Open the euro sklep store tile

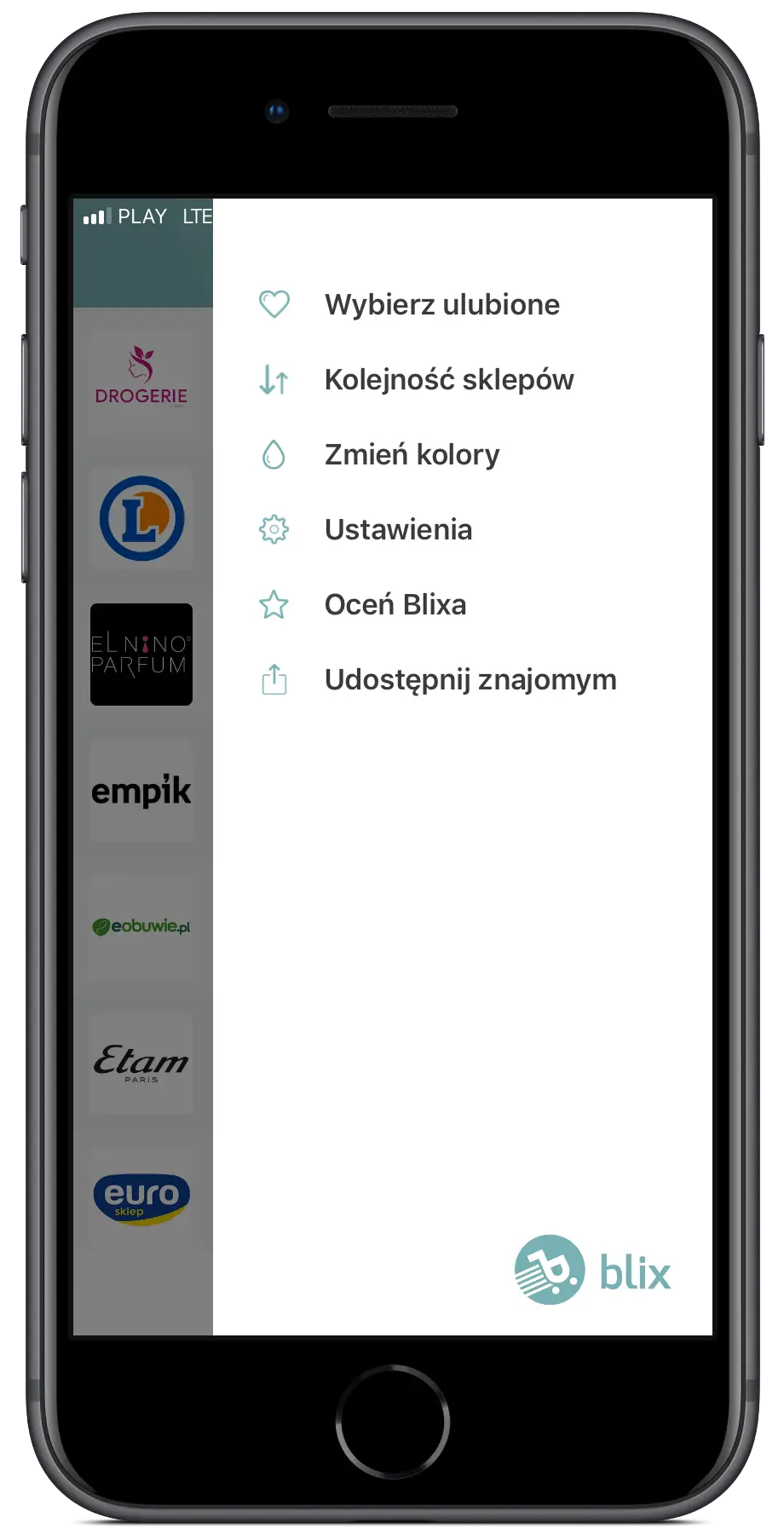(141, 1200)
